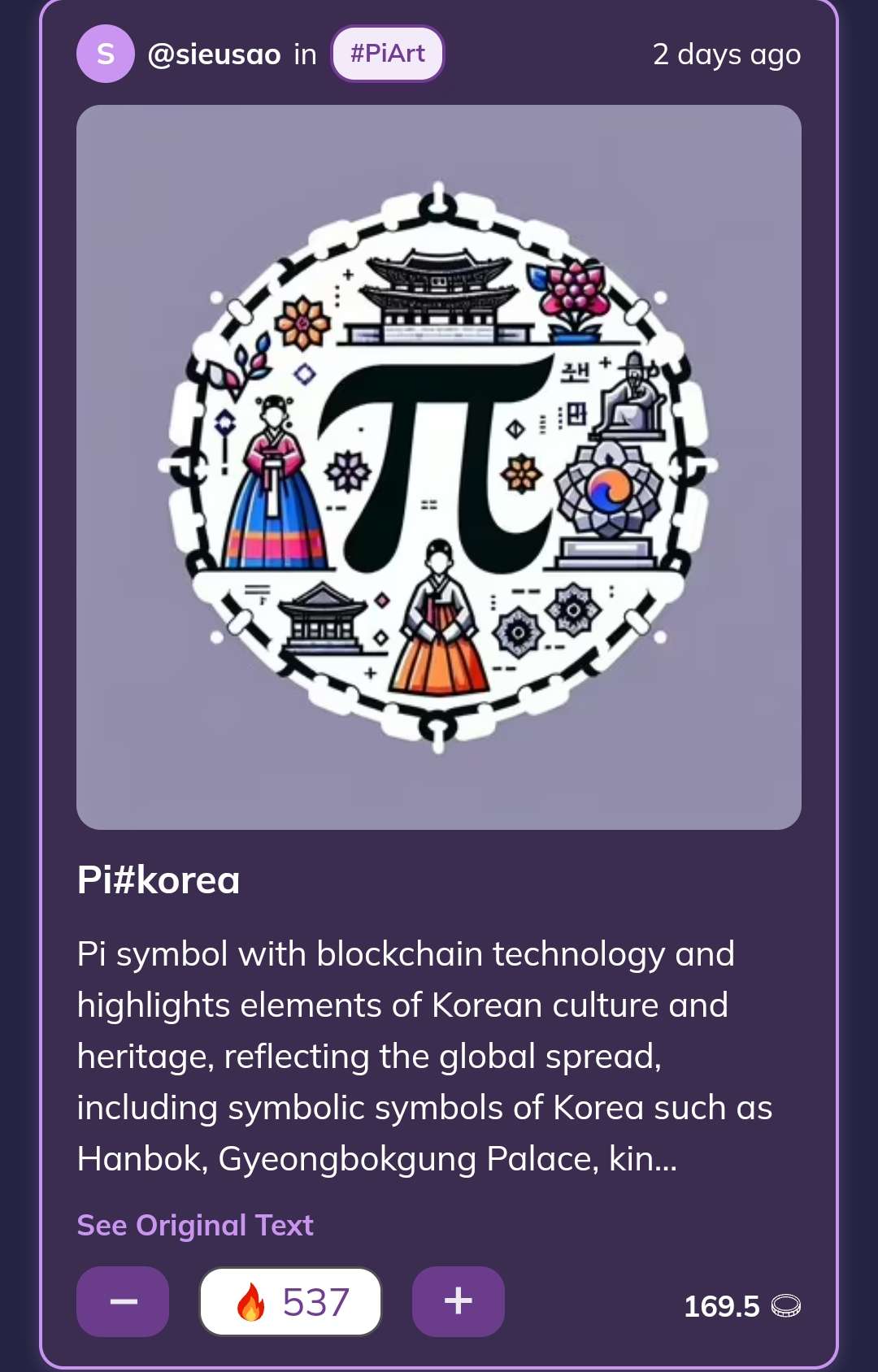Tap the 537 fire count button

point(291,1301)
